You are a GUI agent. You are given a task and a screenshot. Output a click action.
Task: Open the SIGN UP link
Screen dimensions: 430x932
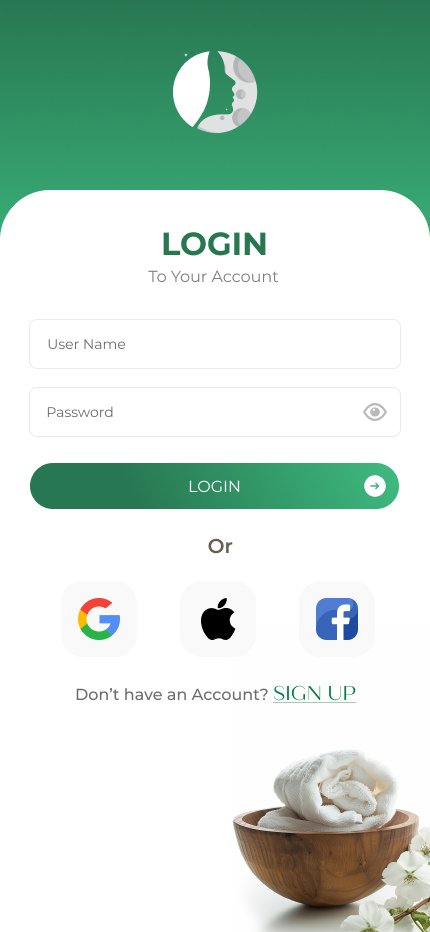tap(314, 694)
